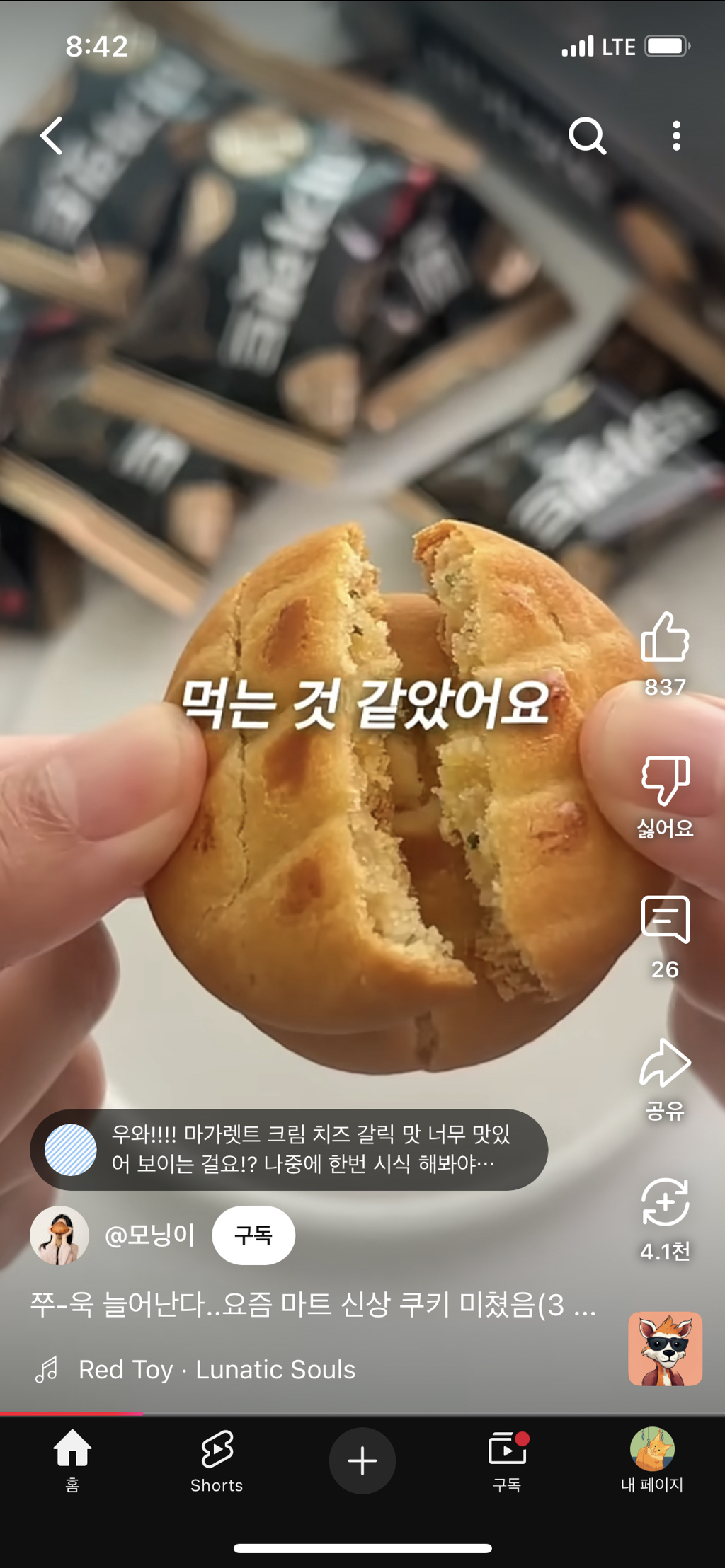
Task: Go to 내 페이지 tab
Action: (651, 1460)
